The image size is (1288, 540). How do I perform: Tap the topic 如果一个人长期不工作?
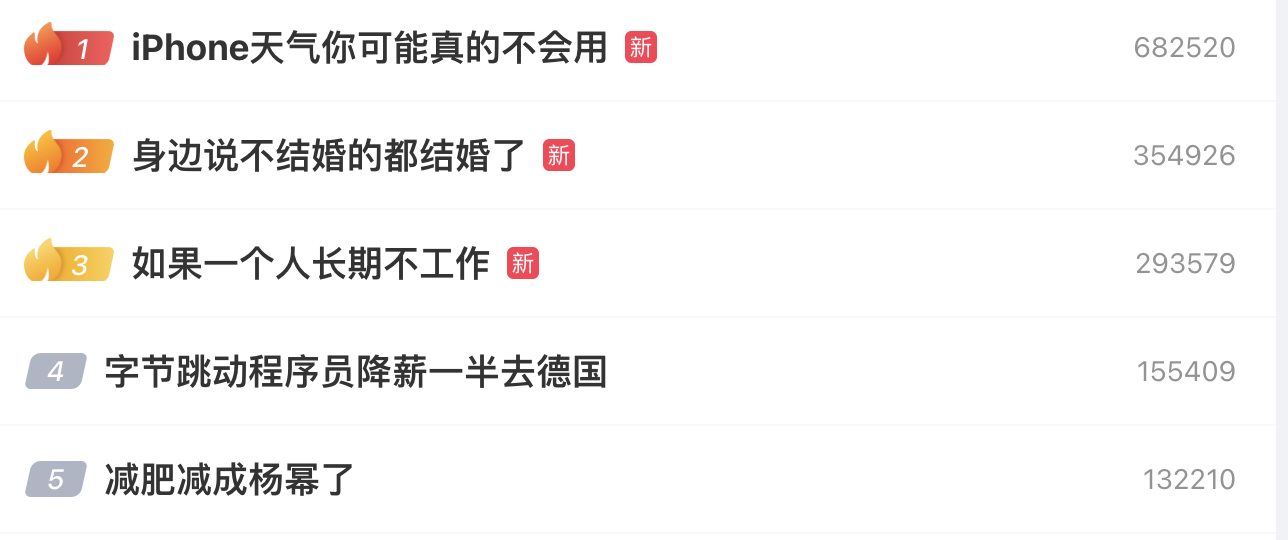coord(310,264)
